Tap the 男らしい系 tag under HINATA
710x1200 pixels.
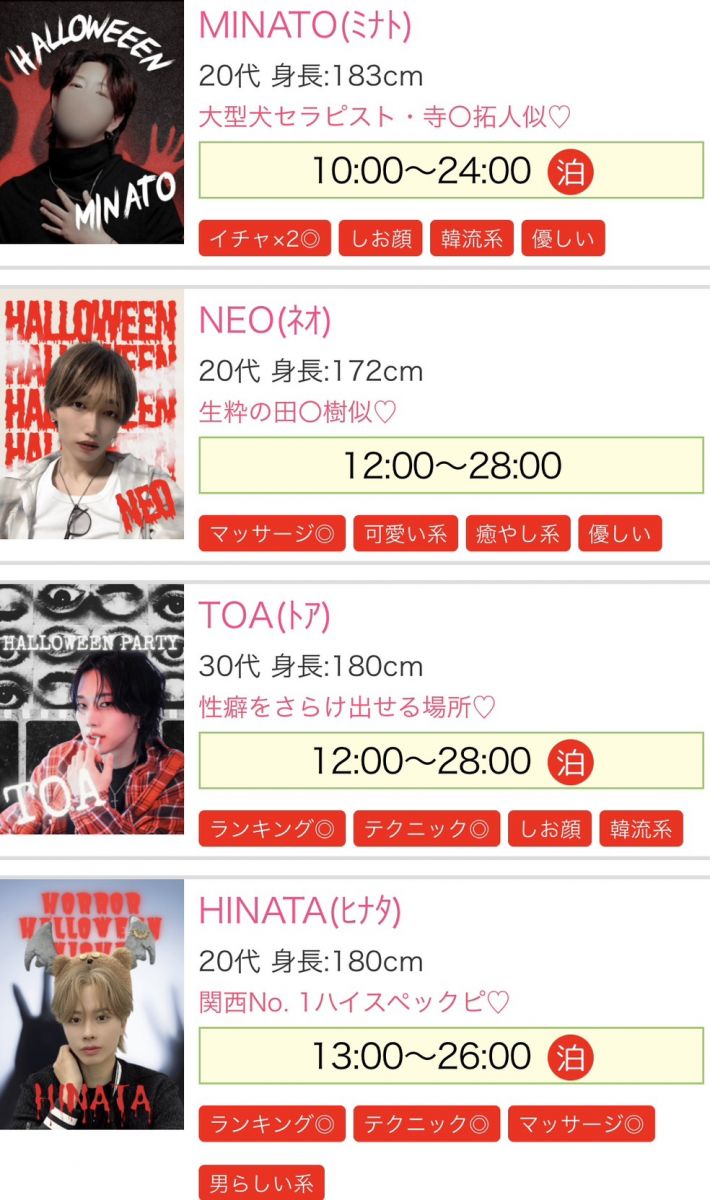click(261, 1185)
